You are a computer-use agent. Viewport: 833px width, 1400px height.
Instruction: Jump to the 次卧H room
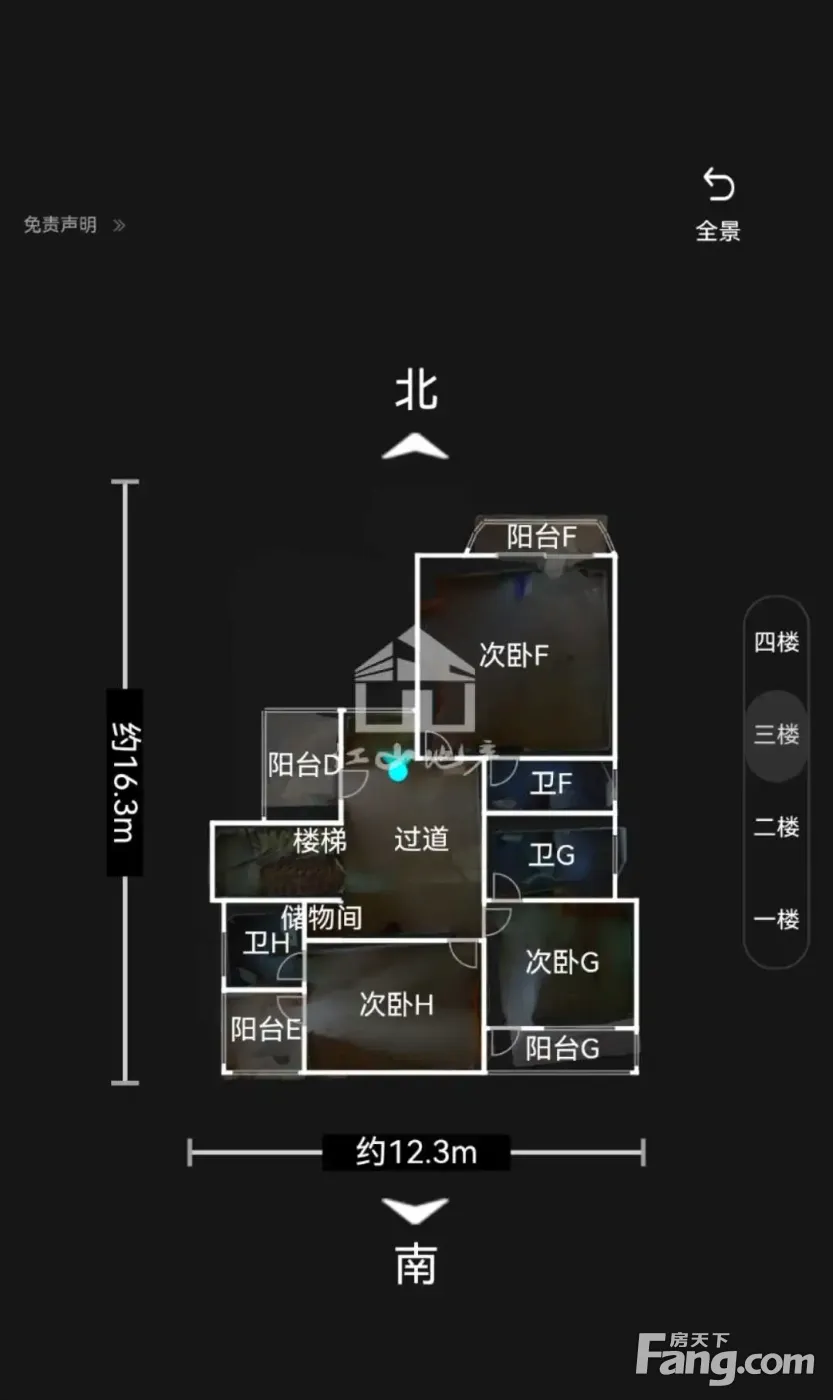(x=396, y=1005)
